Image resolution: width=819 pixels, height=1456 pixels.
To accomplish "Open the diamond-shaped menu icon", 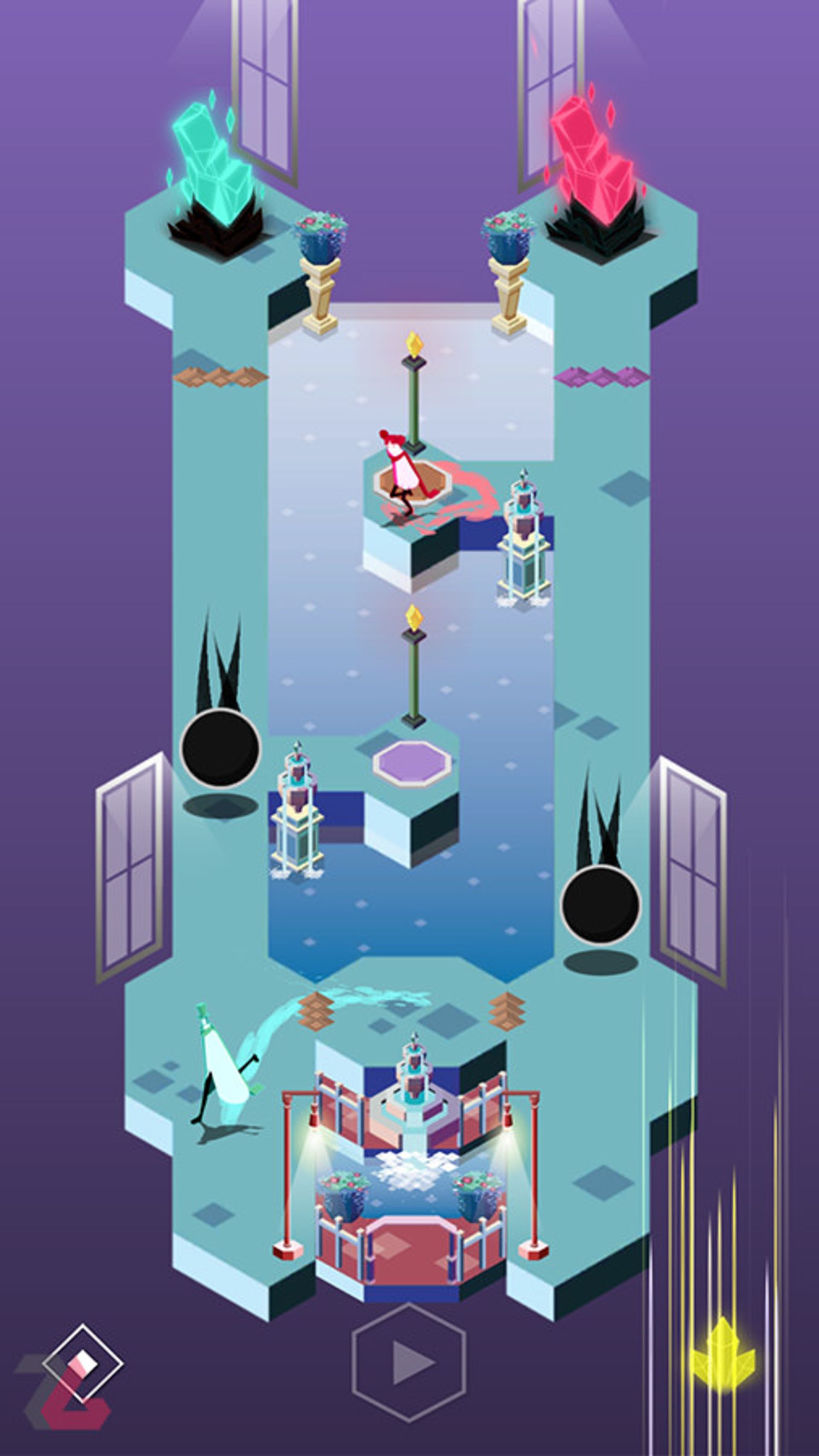I will pos(83,1363).
